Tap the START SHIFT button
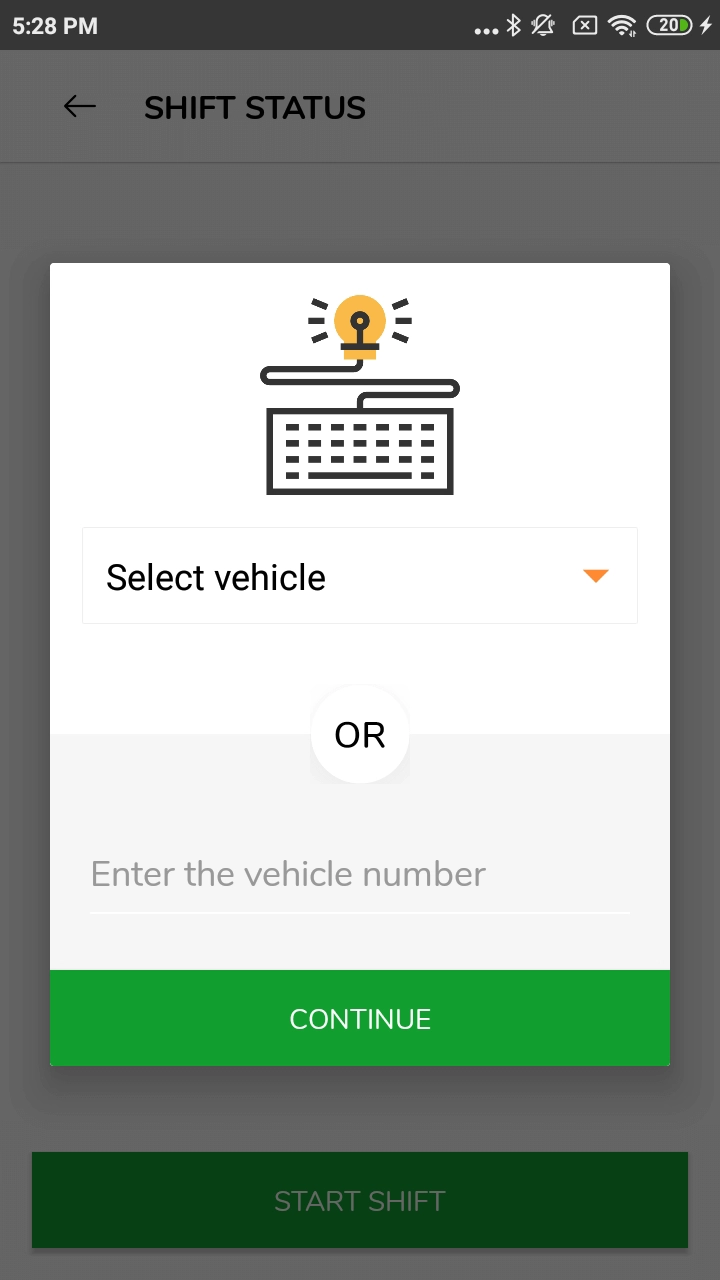 [360, 1200]
